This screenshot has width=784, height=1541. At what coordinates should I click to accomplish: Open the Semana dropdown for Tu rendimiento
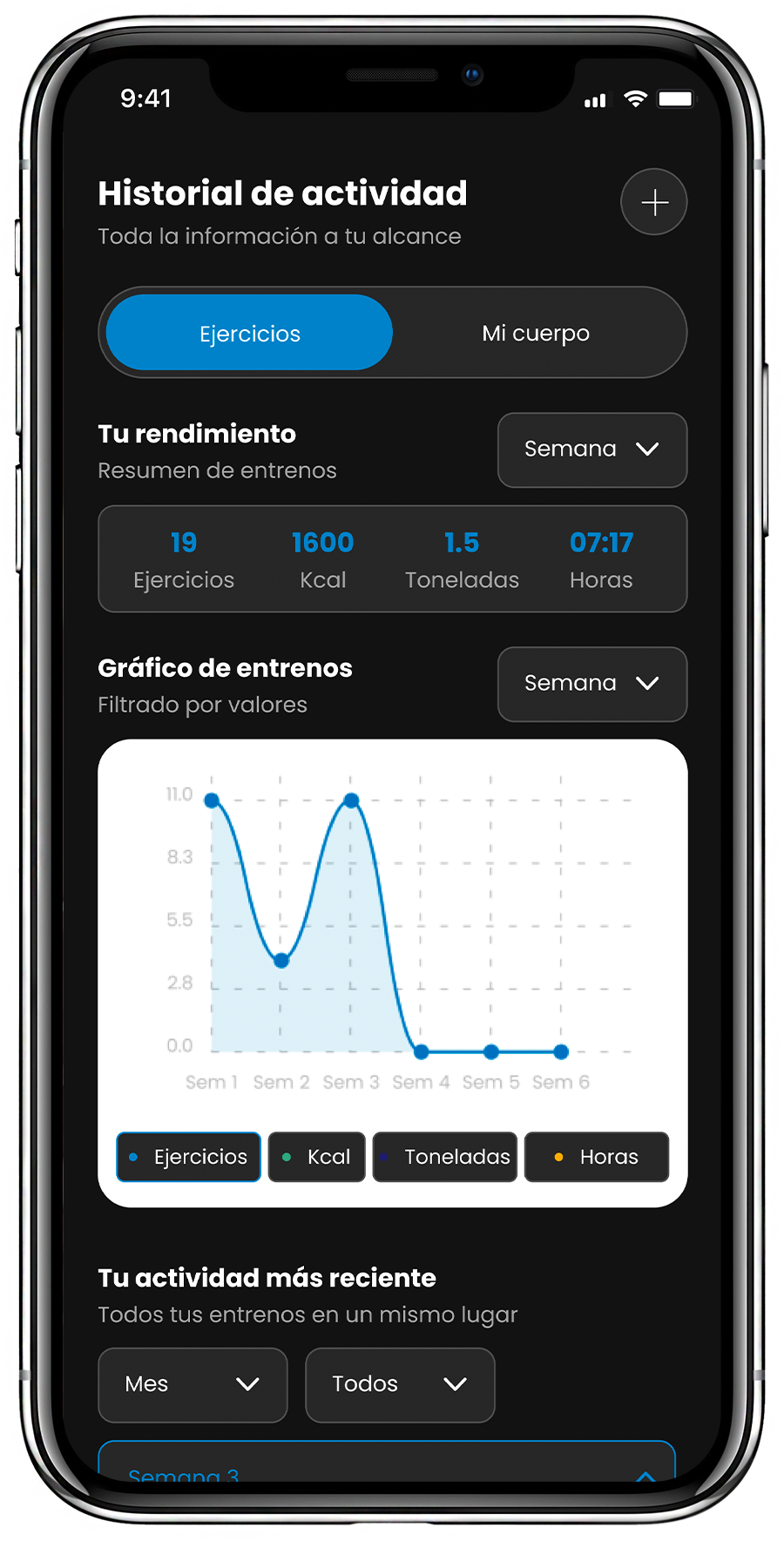pos(591,449)
